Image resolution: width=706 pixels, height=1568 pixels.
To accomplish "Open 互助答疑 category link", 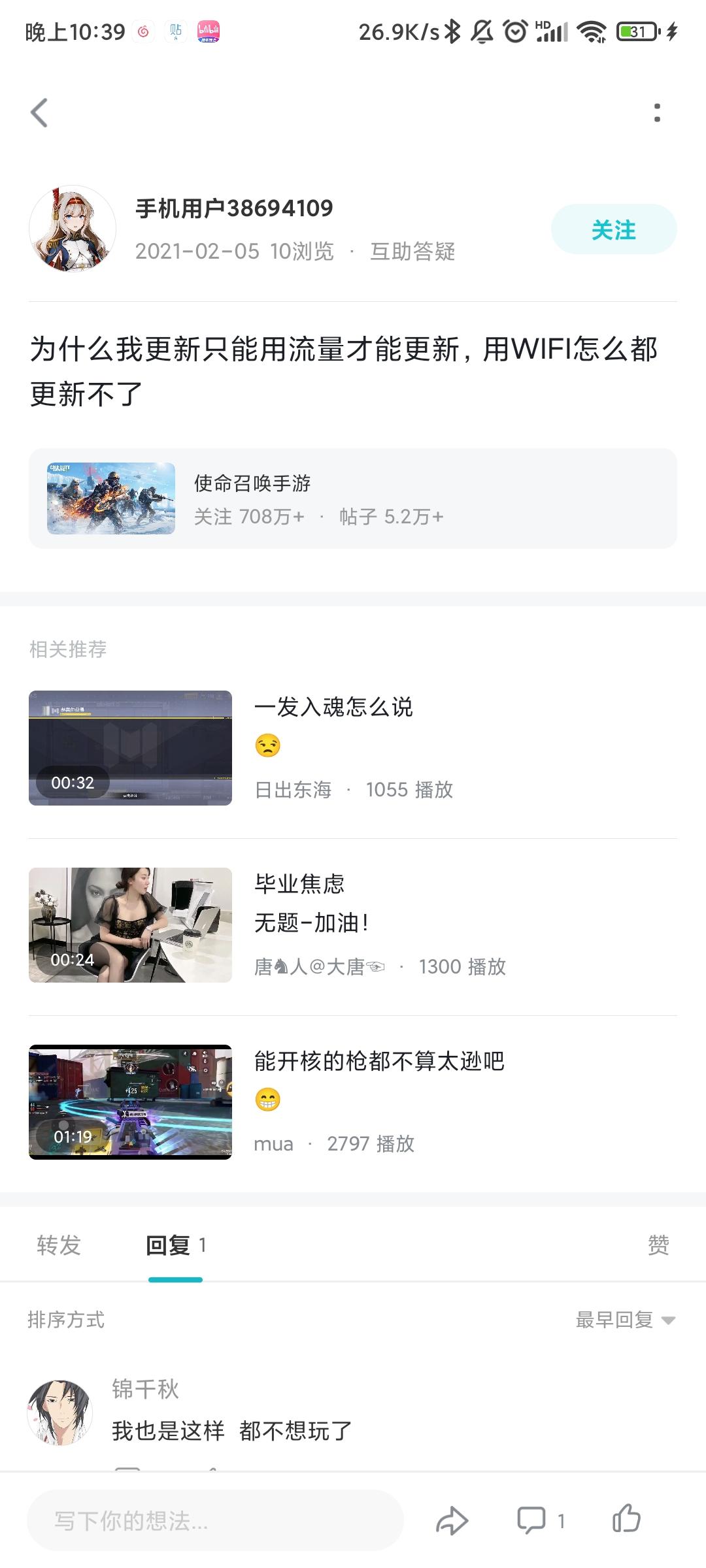I will tap(412, 252).
